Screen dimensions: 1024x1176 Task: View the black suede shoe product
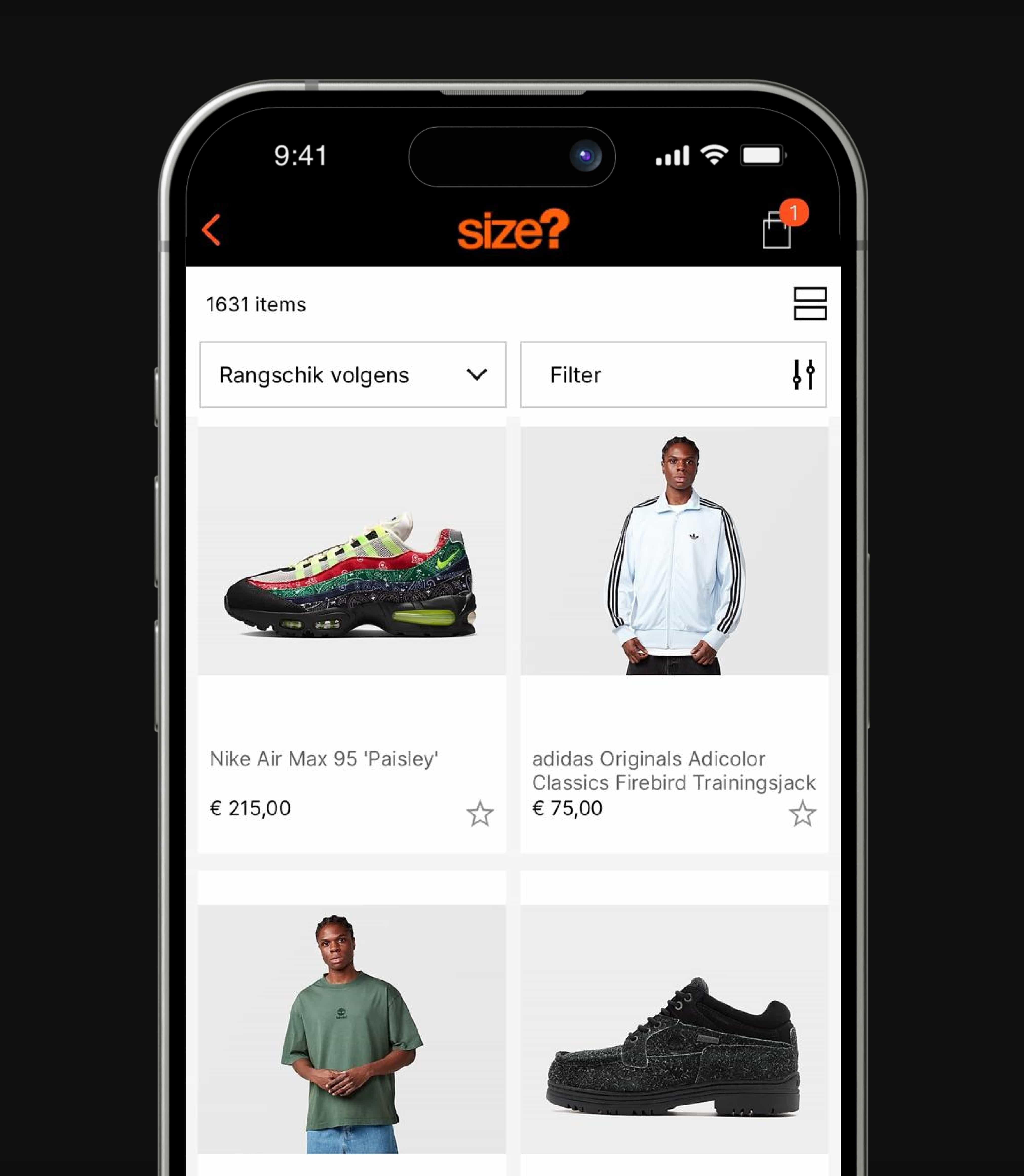pos(674,1029)
